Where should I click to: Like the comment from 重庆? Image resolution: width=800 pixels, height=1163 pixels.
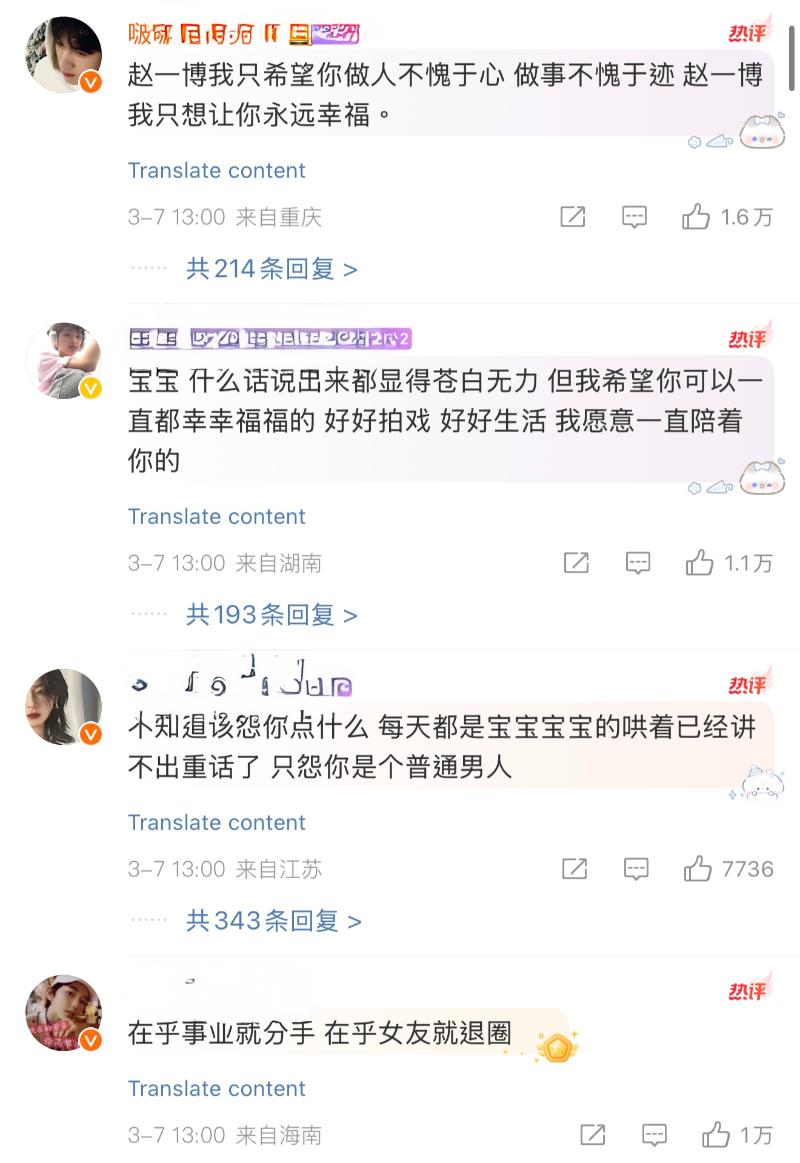click(697, 217)
